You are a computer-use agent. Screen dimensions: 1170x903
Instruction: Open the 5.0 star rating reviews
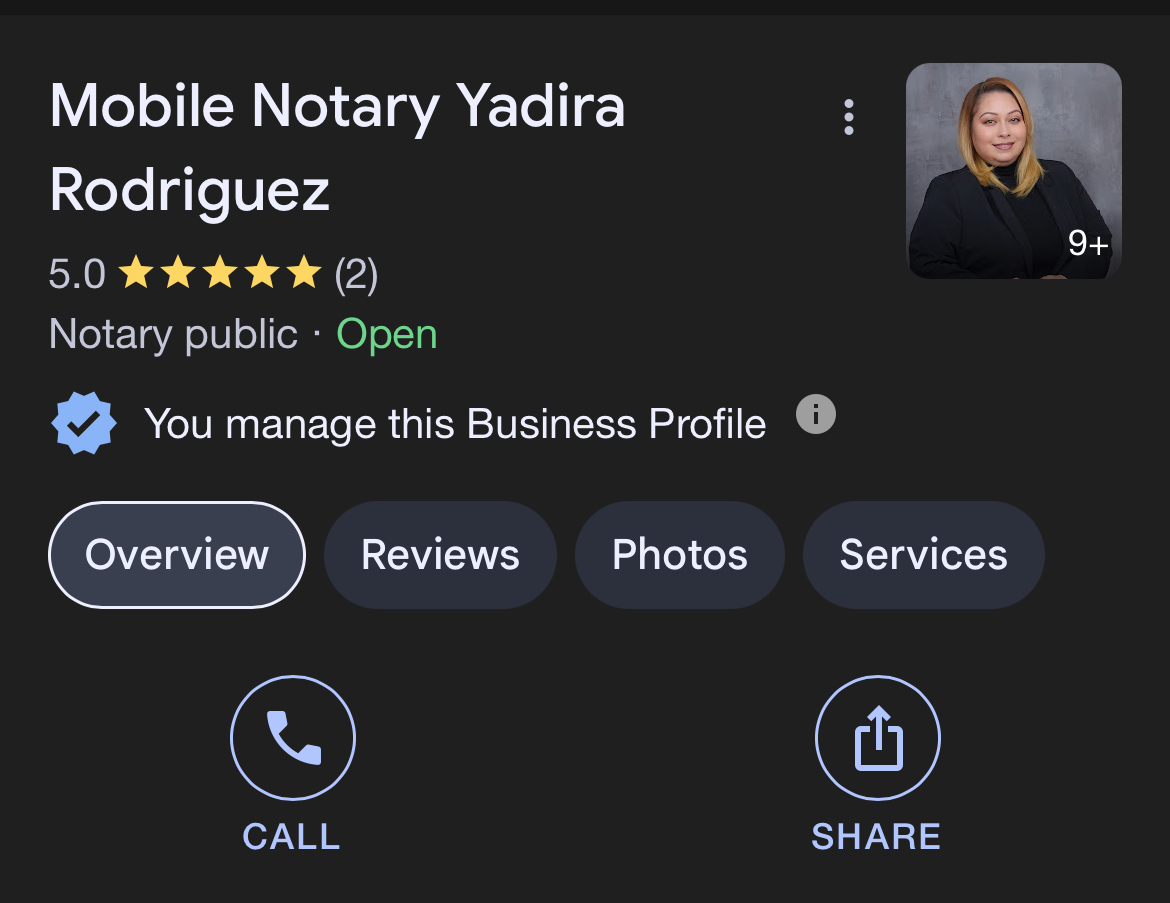coord(213,273)
